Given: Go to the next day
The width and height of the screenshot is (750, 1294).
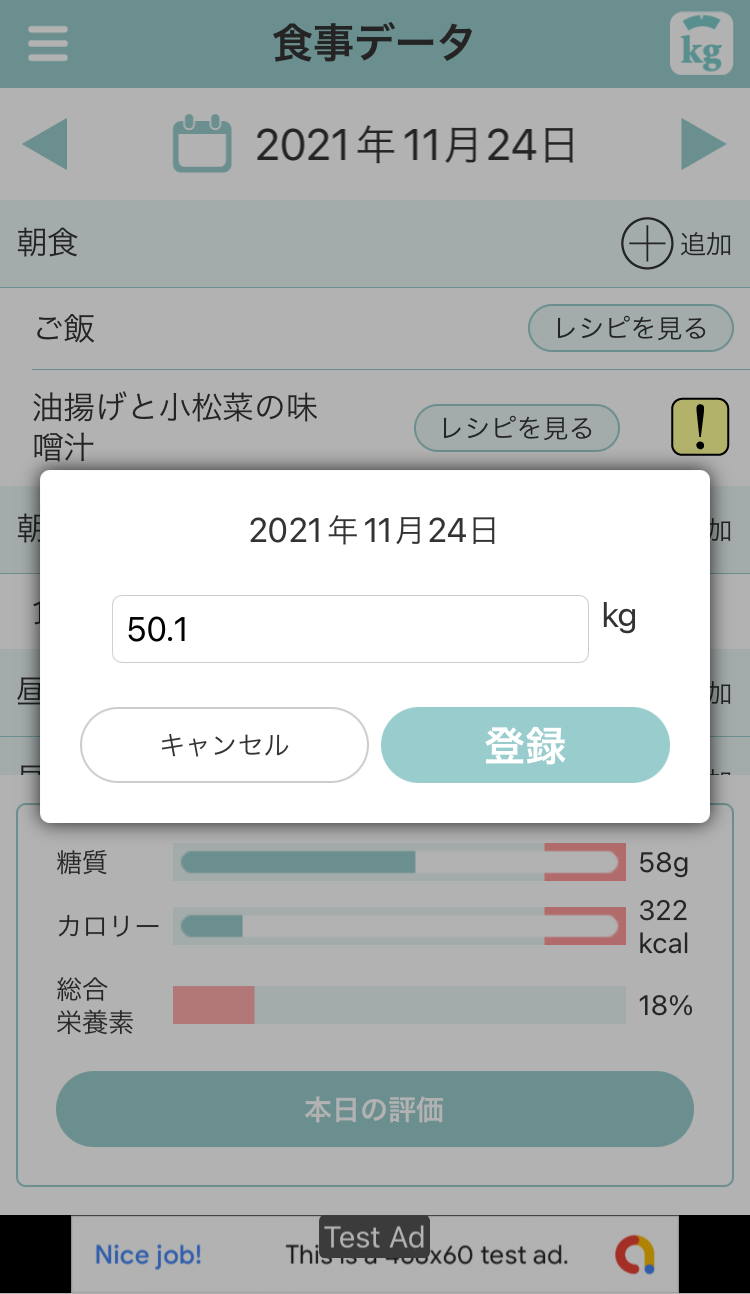Looking at the screenshot, I should pos(703,144).
